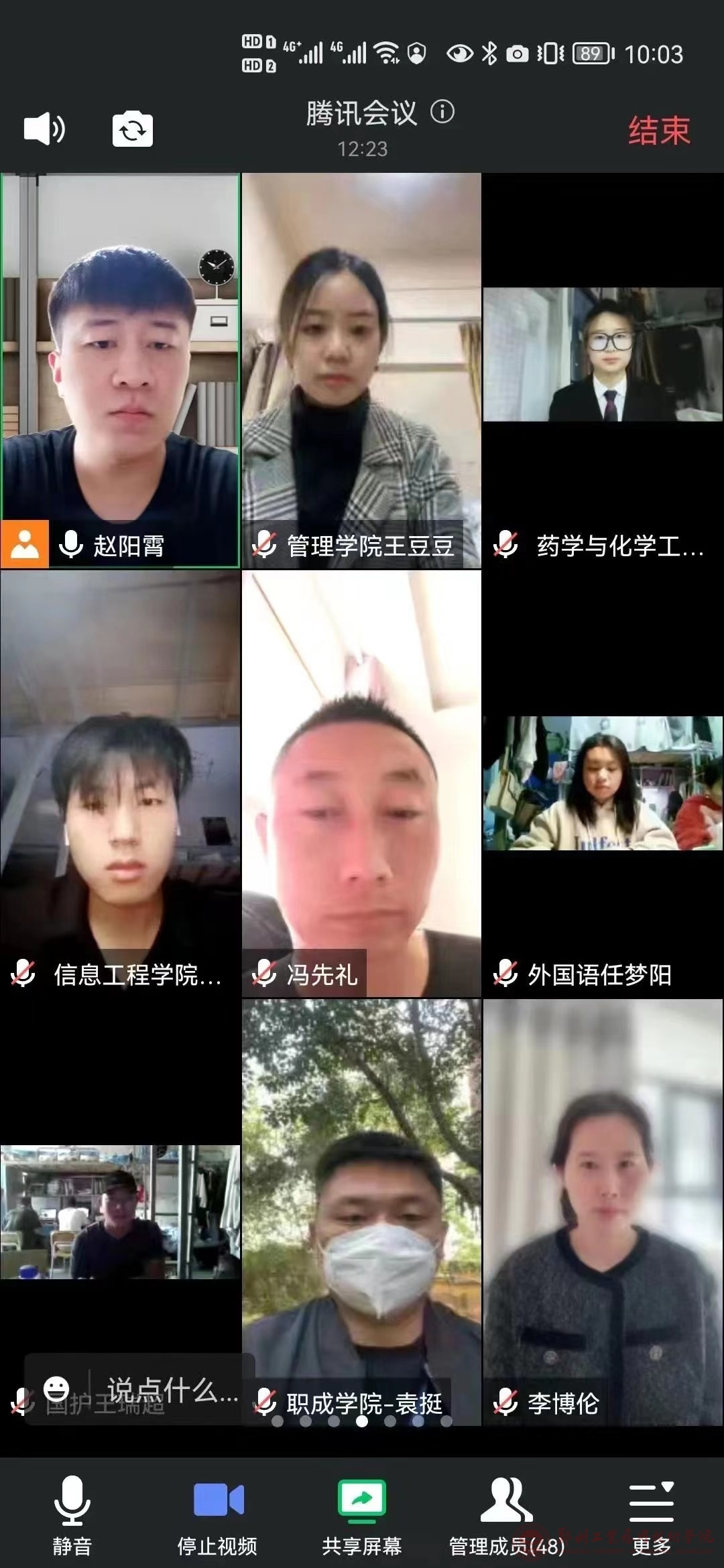Open 冯先礼's video tile
Image resolution: width=724 pixels, height=1568 pixels.
click(x=361, y=784)
